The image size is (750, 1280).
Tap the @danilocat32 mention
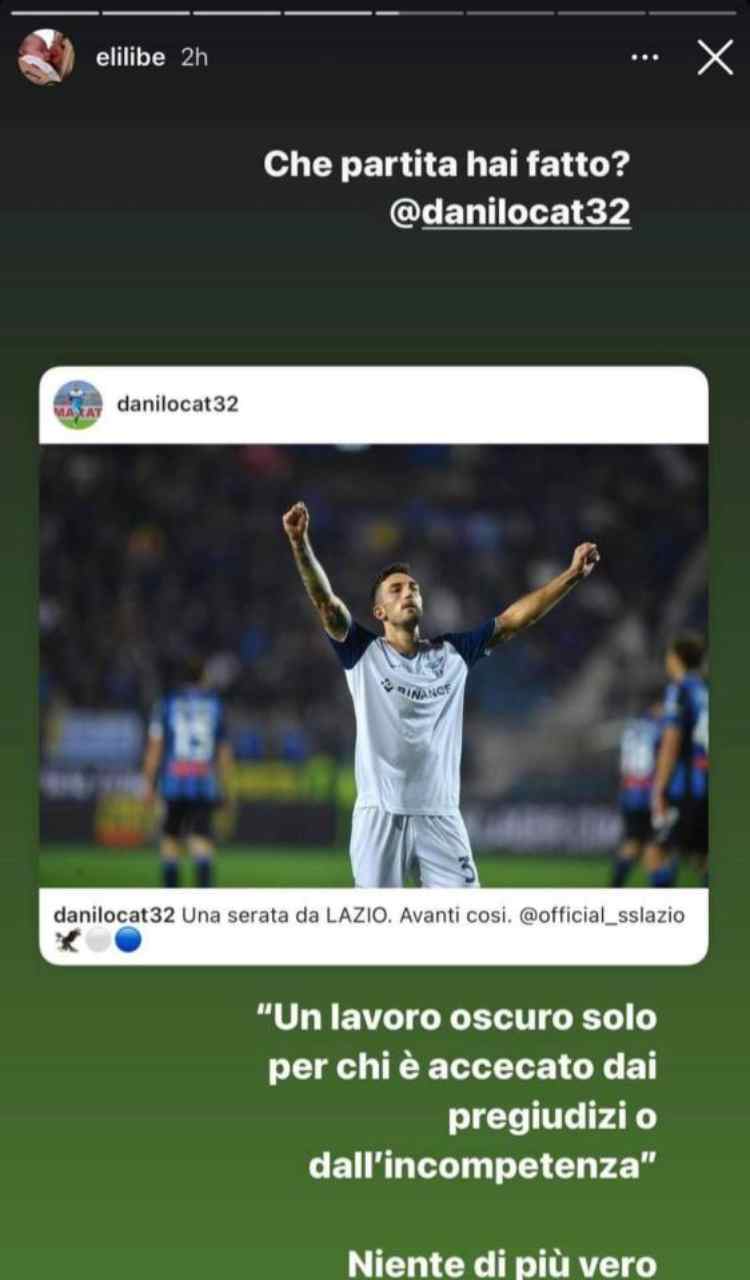(510, 213)
